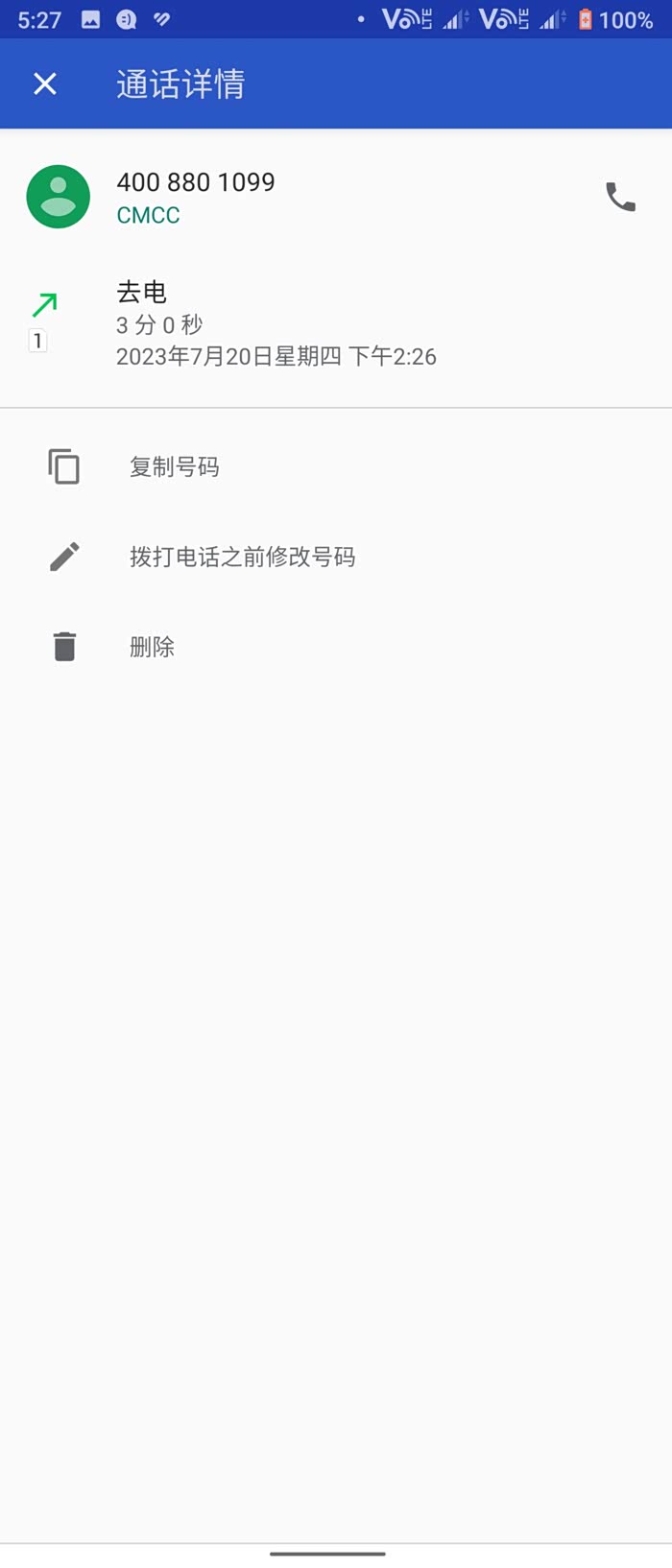
Task: Call 400 880 1099 via phone icon
Action: coord(620,197)
